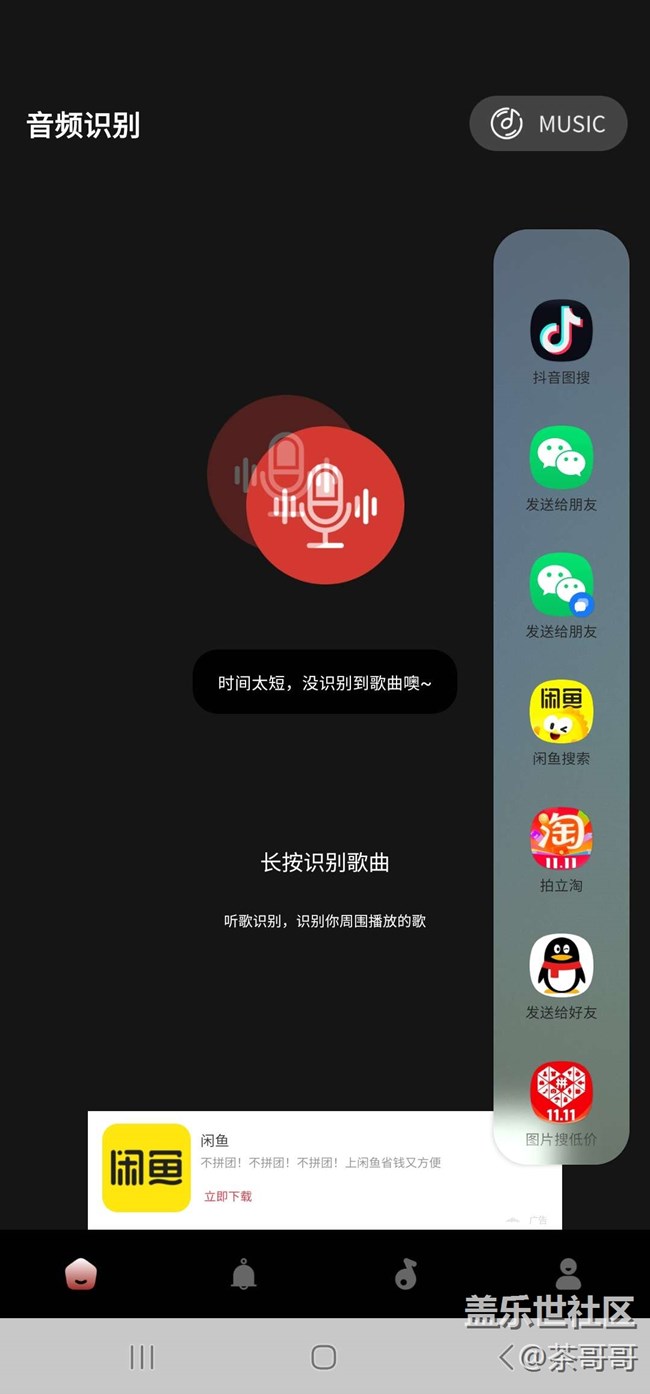This screenshot has height=1394, width=650.
Task: Tap the MUSIC button
Action: (548, 124)
